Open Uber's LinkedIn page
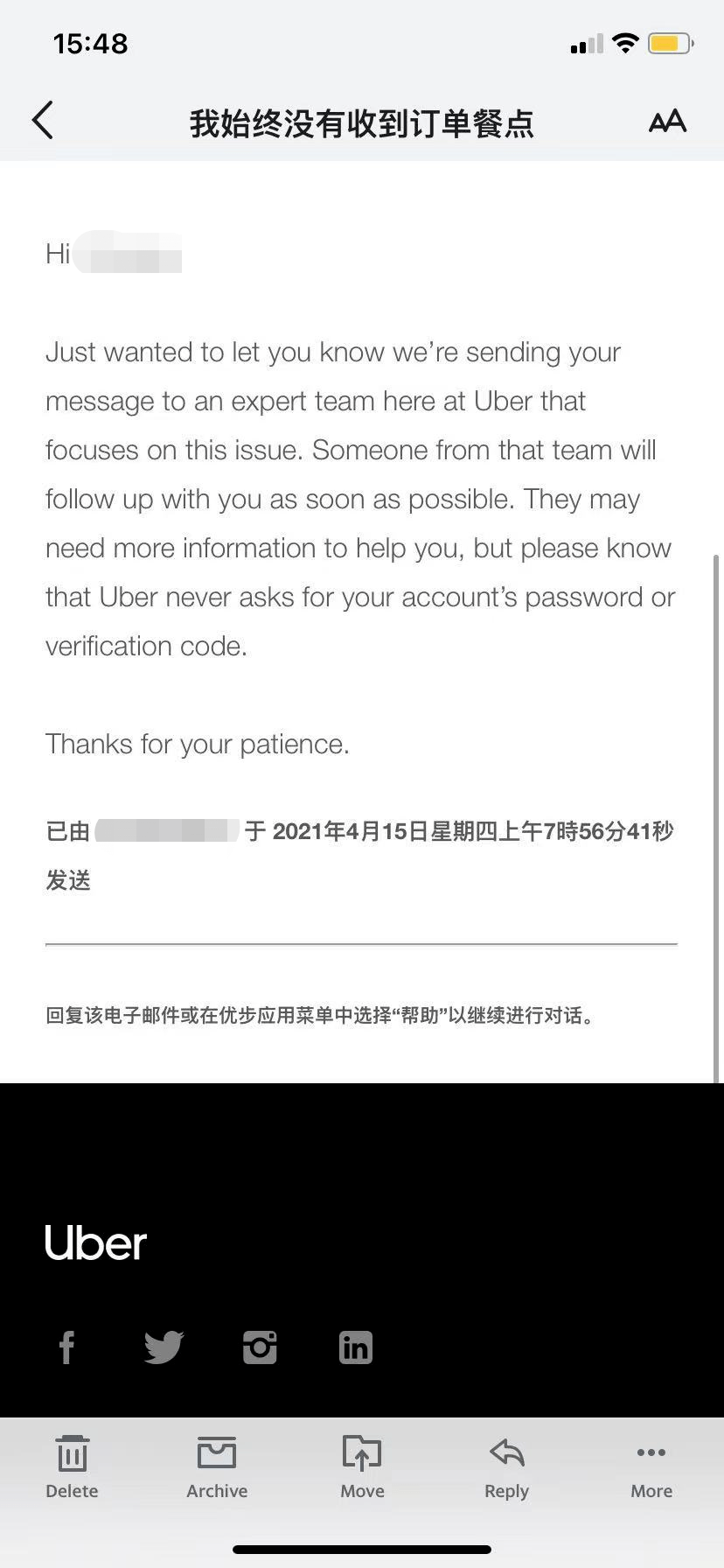This screenshot has height=1568, width=724. (x=356, y=1347)
